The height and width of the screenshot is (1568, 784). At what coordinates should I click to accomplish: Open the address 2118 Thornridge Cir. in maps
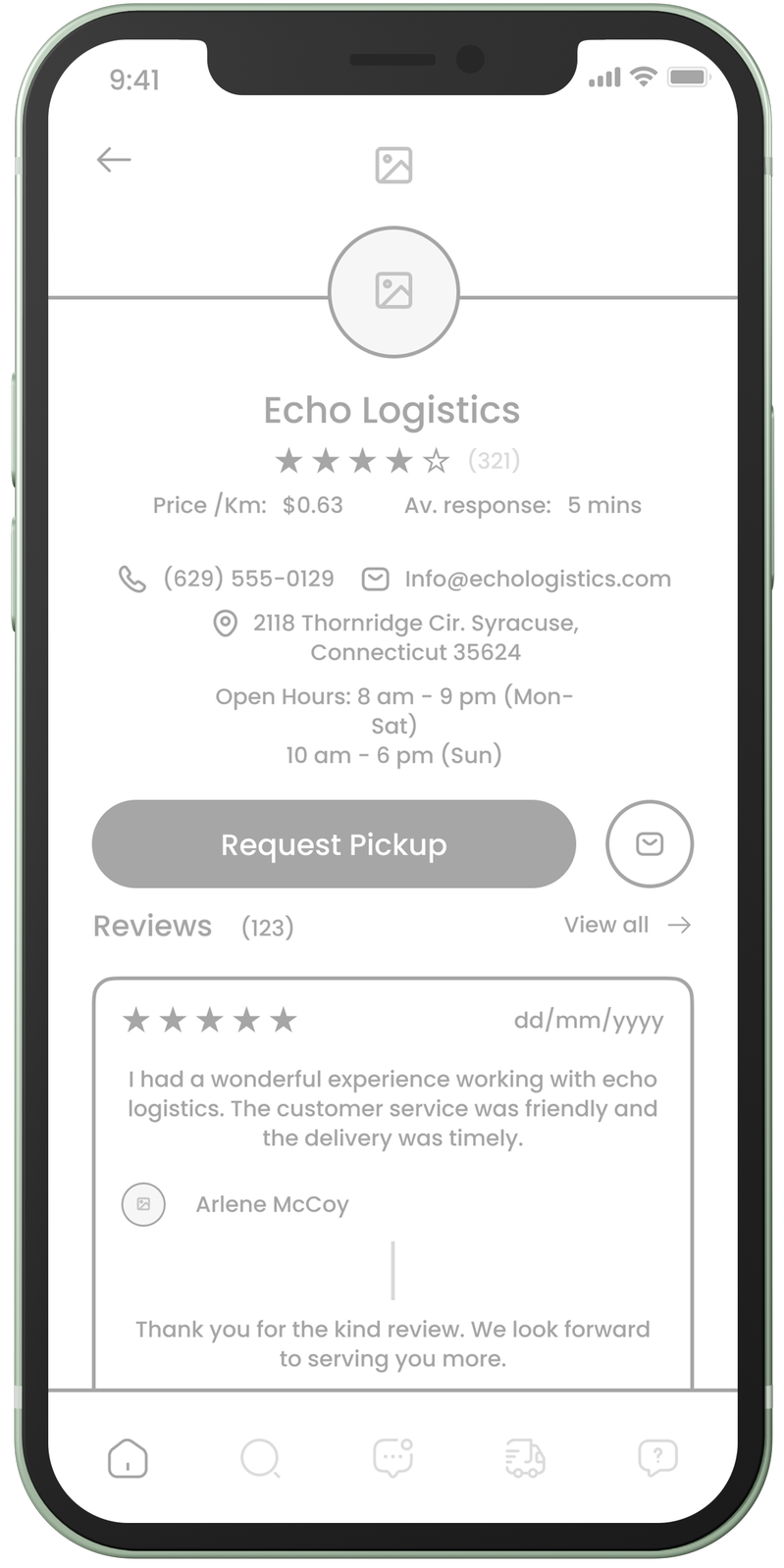415,636
